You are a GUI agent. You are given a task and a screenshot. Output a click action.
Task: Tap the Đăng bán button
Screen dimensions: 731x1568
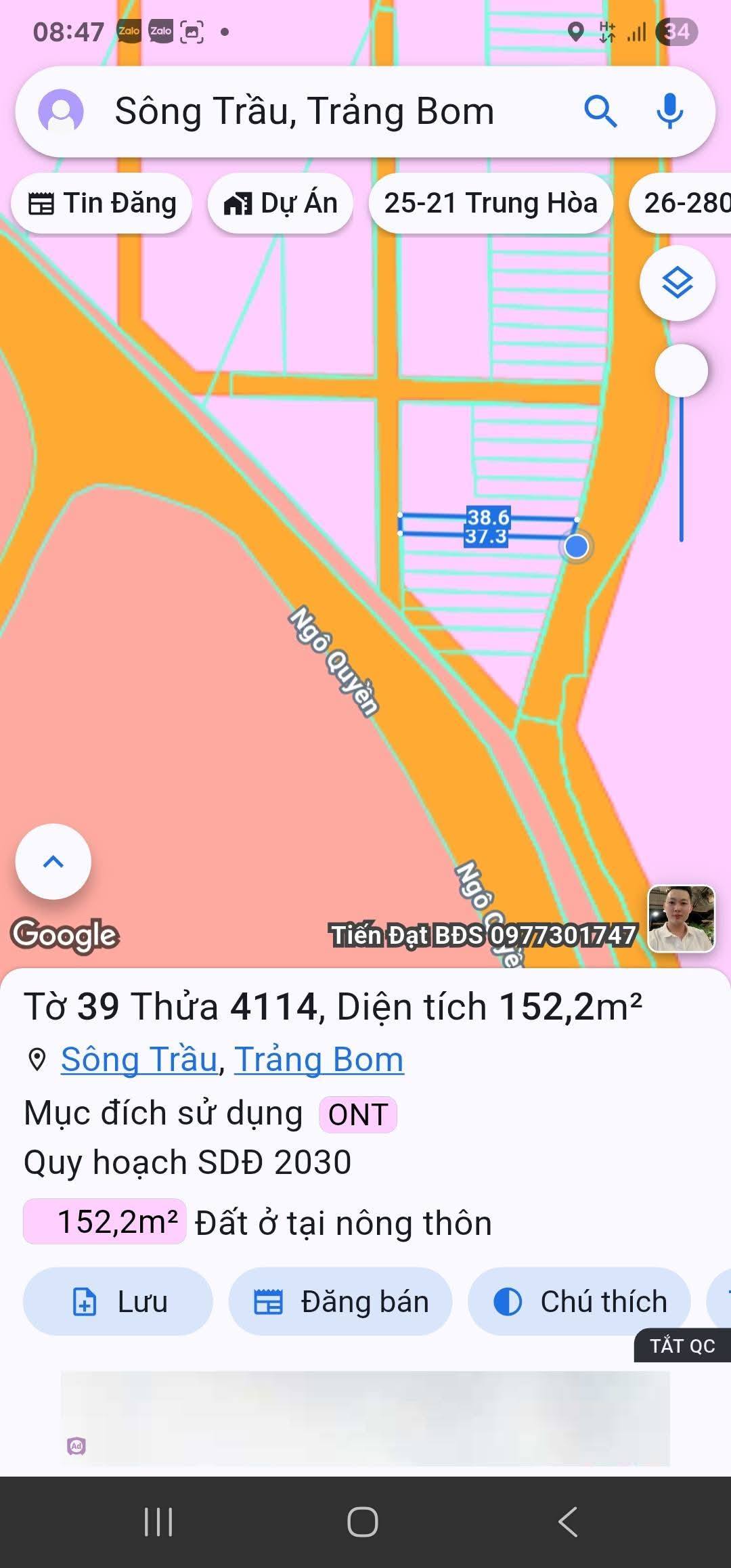tap(340, 1301)
